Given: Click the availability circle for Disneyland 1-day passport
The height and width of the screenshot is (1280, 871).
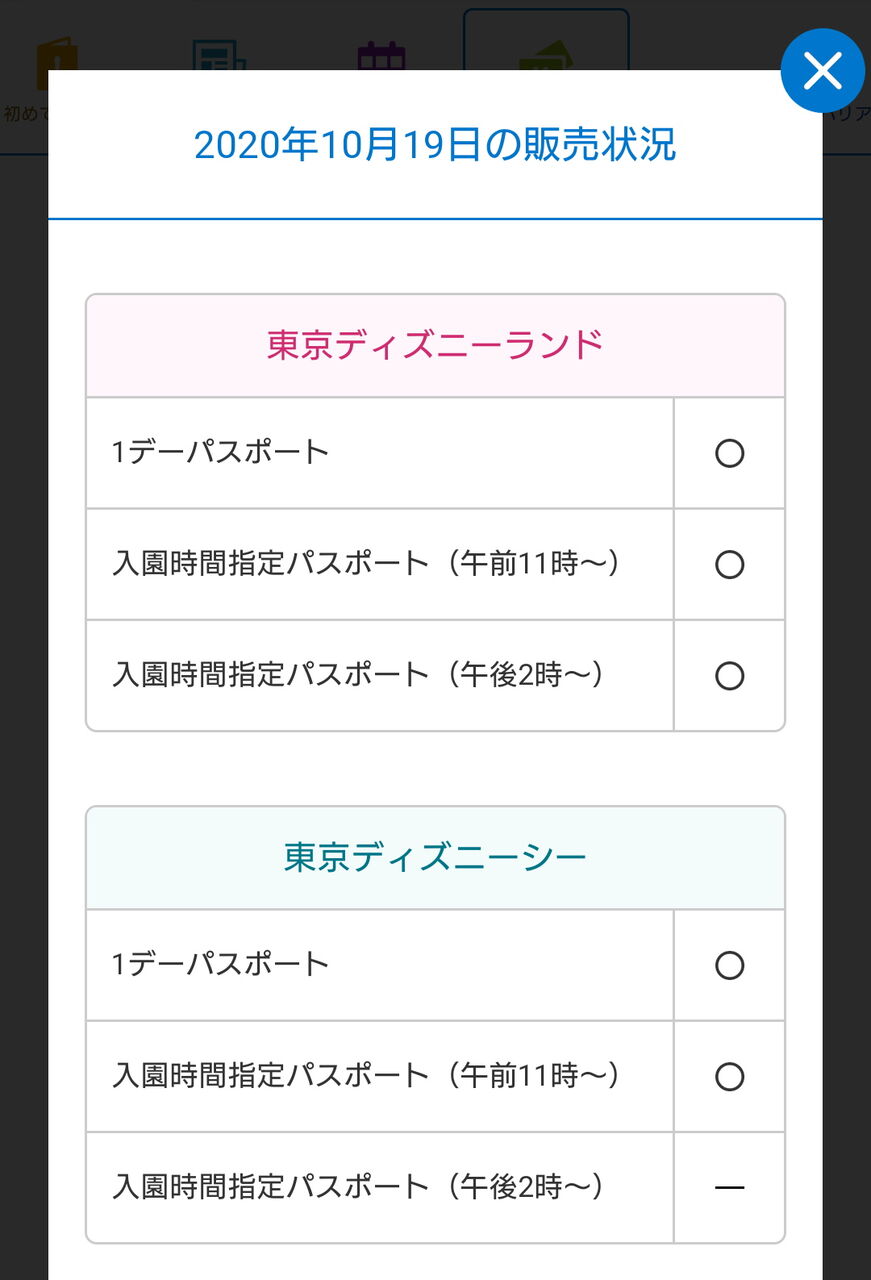Looking at the screenshot, I should [x=729, y=453].
